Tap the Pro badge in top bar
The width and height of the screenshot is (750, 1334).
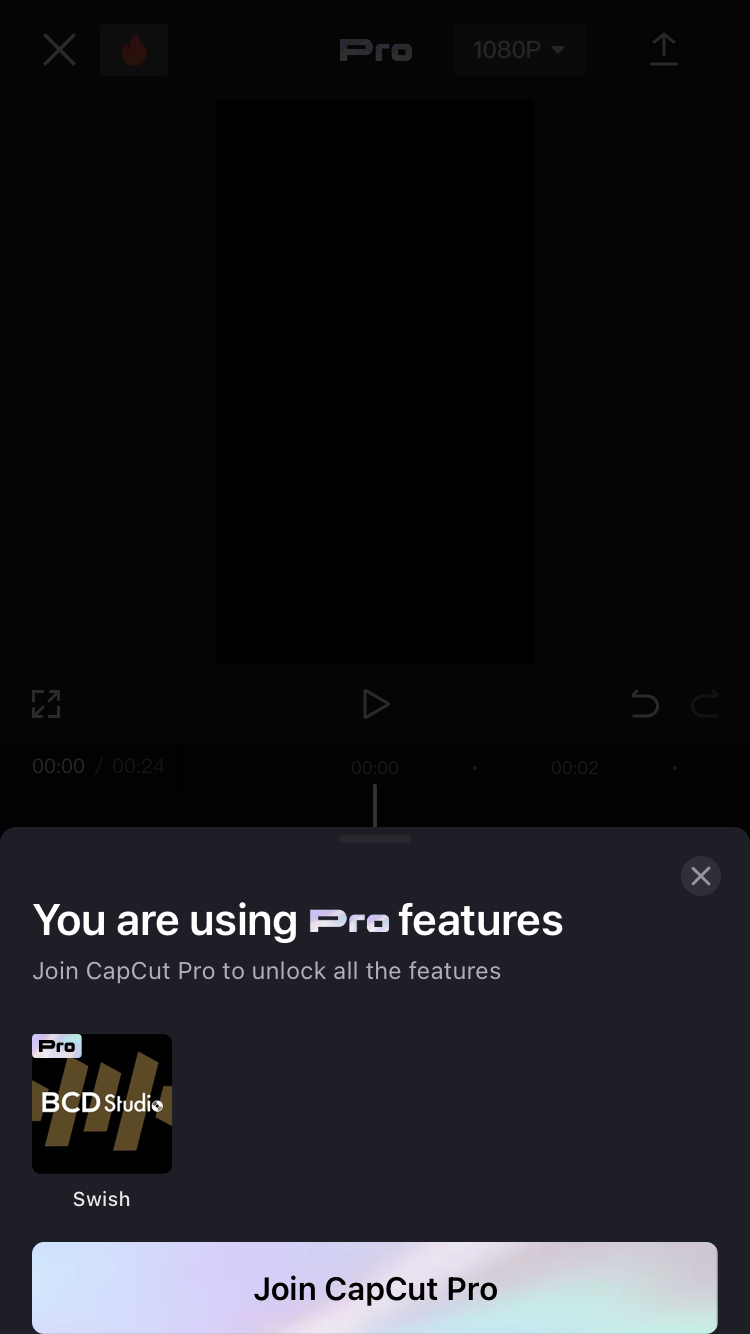coord(376,50)
